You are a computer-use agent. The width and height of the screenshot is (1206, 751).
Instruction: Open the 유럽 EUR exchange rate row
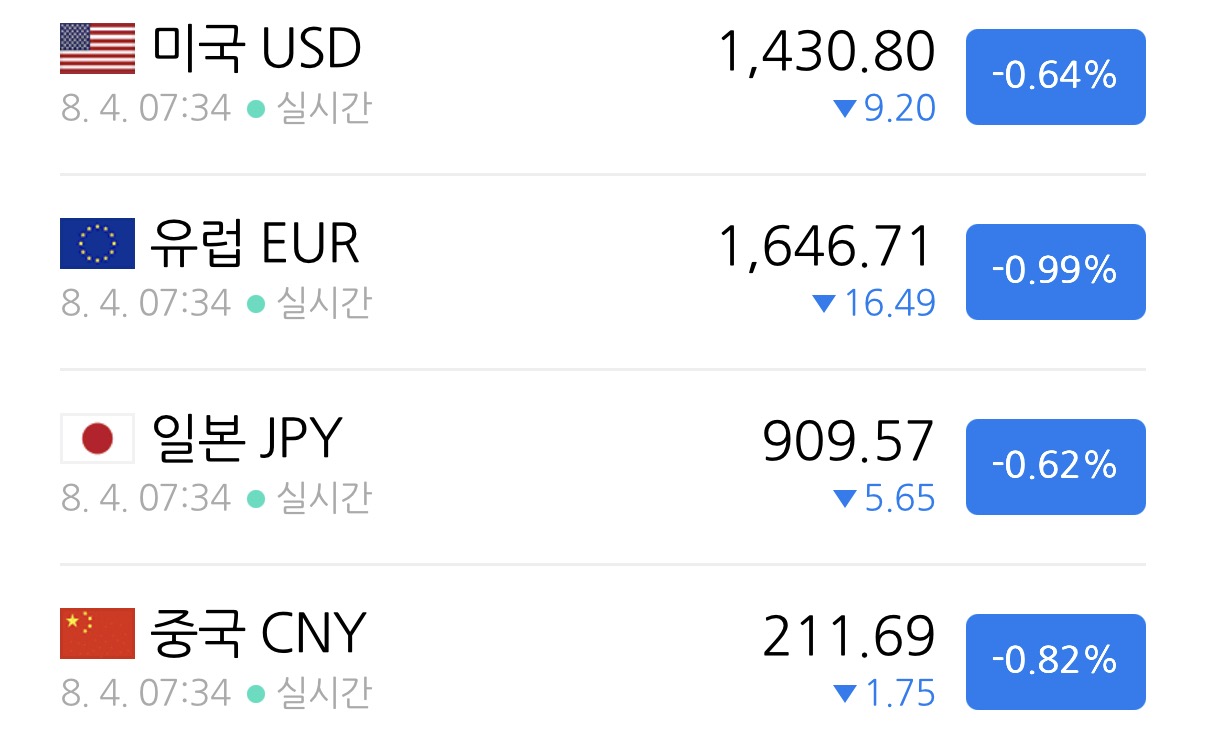(603, 272)
